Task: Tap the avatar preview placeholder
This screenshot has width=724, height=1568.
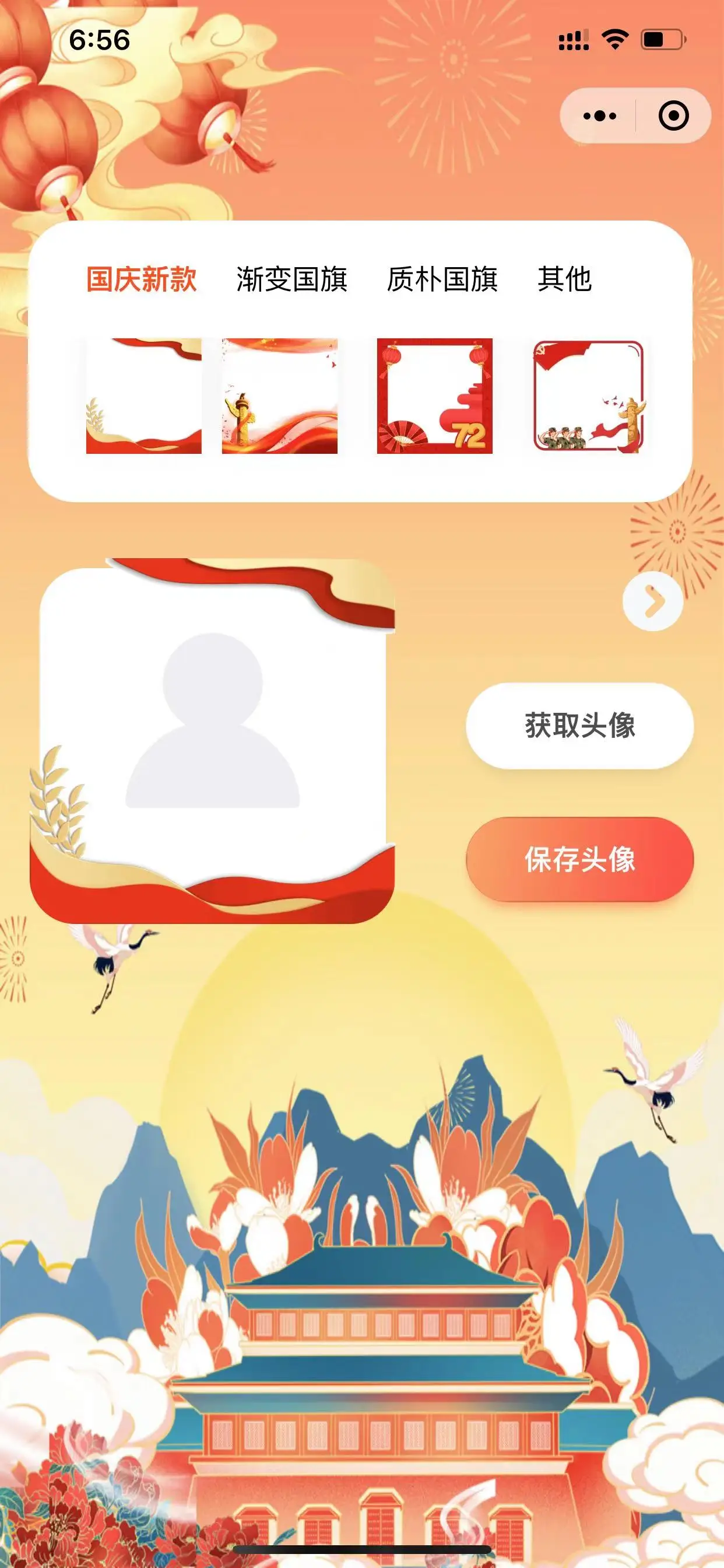Action: tap(212, 740)
